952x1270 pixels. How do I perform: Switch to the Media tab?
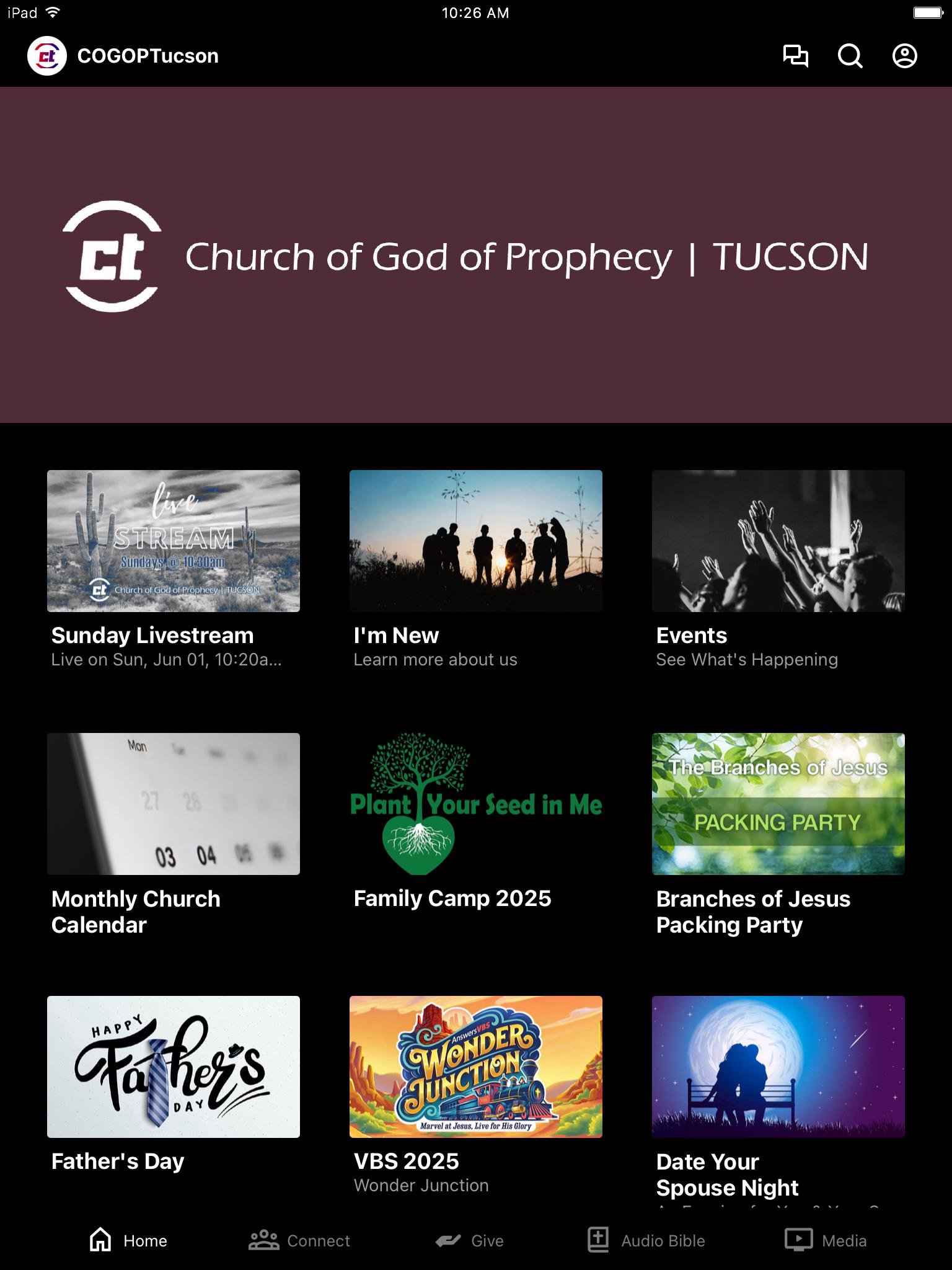click(826, 1240)
